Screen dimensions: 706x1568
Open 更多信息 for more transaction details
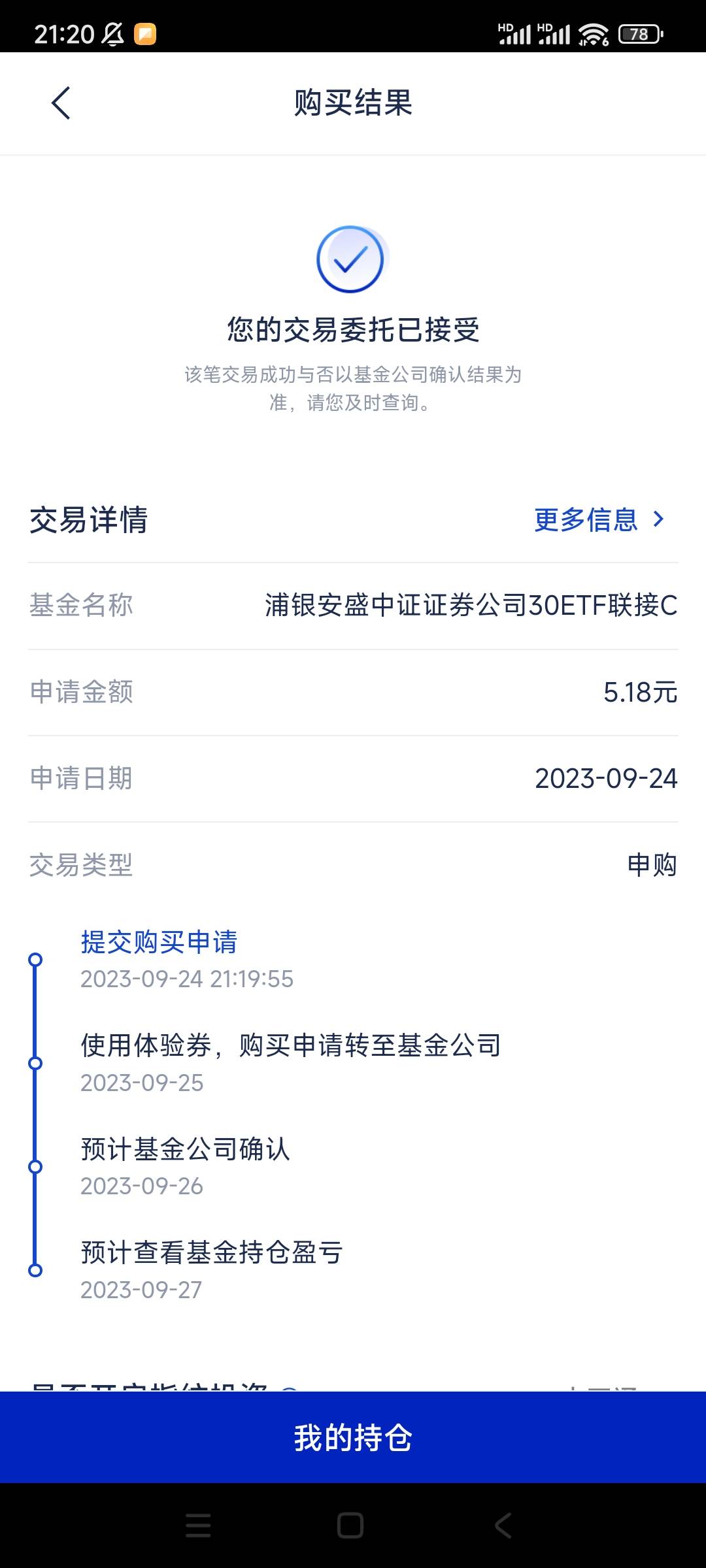[x=599, y=520]
